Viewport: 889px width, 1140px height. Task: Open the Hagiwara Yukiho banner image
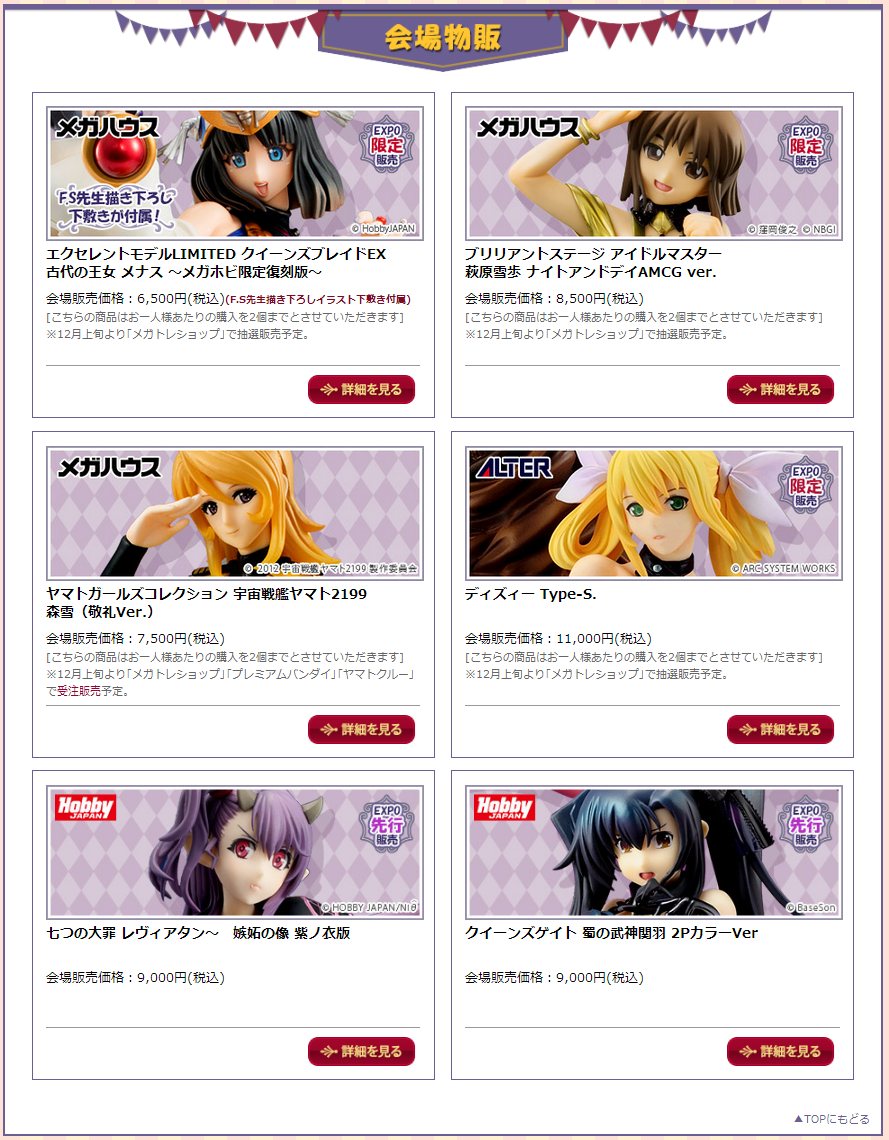click(653, 174)
